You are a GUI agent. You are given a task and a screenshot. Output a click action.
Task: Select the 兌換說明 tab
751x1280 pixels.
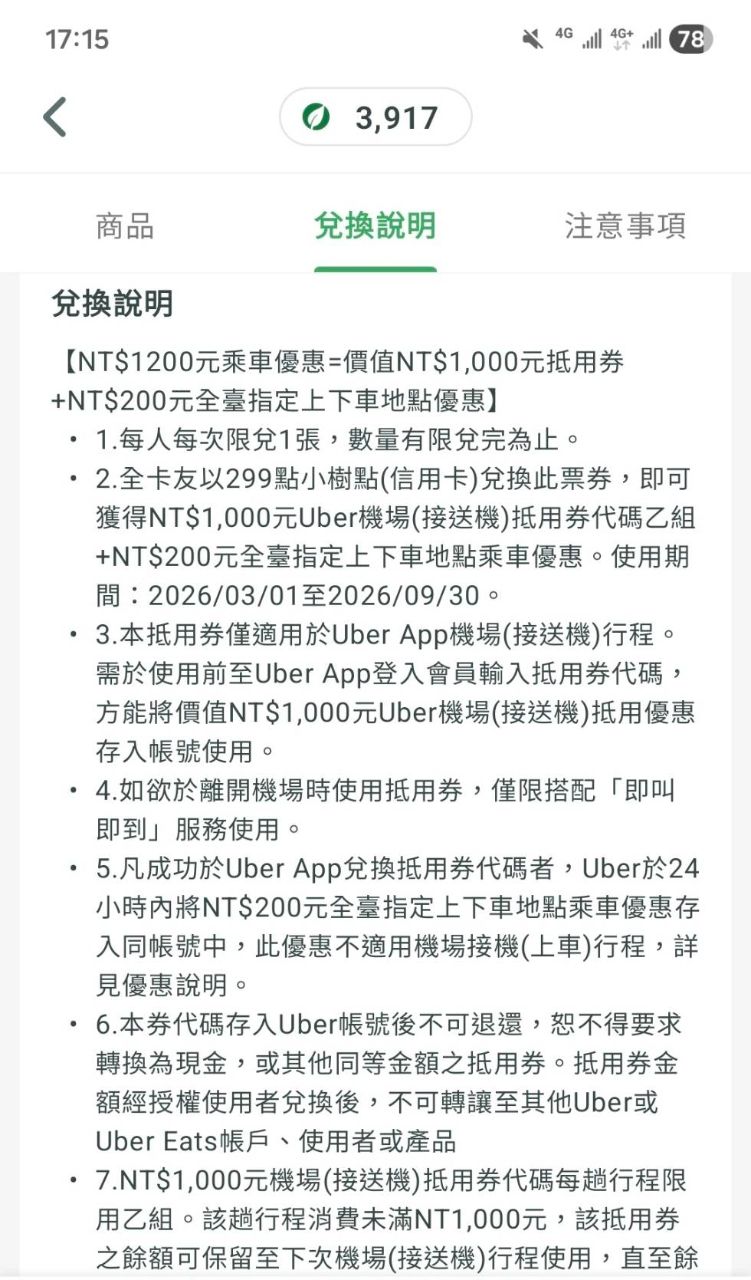pos(375,226)
